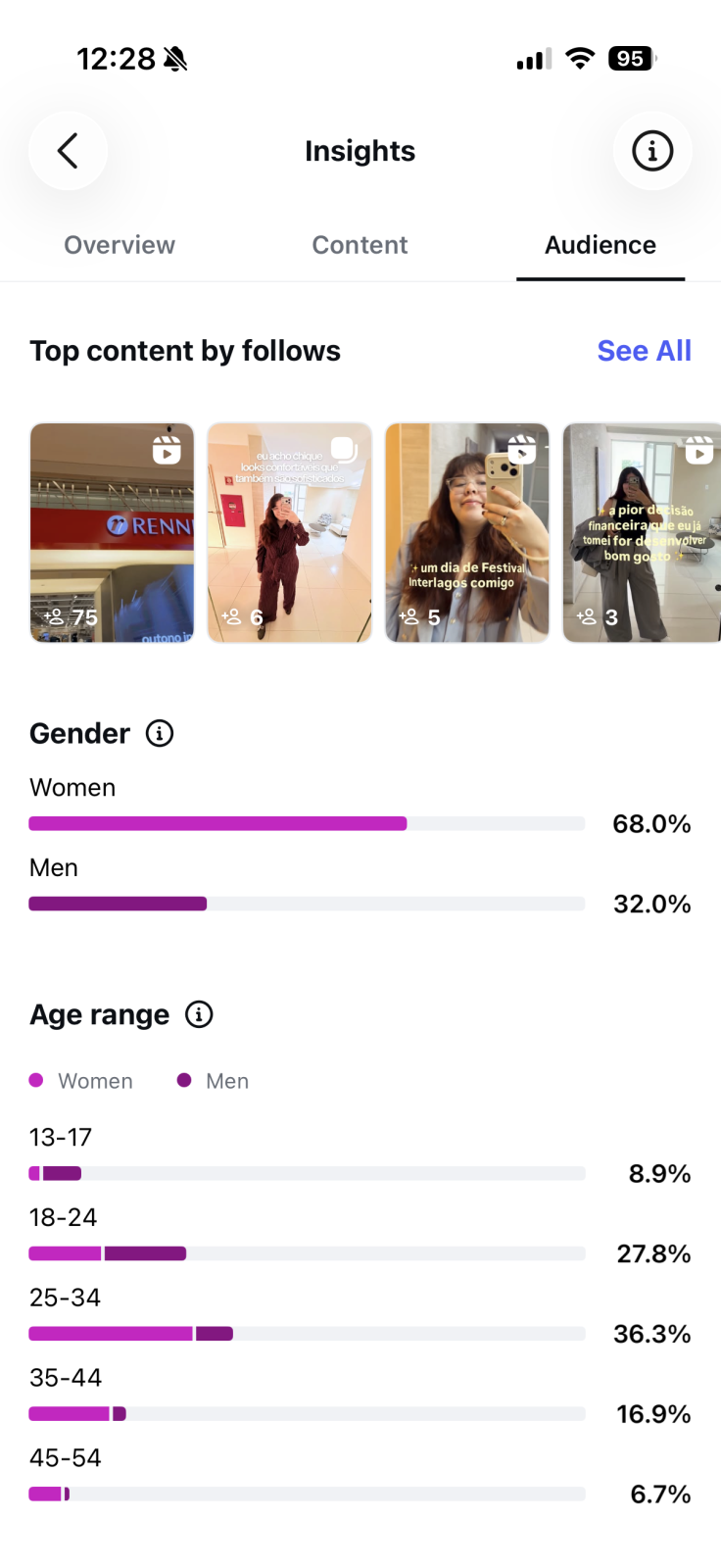Open the reel with 75 follows
The width and height of the screenshot is (721, 1568).
pyautogui.click(x=112, y=533)
